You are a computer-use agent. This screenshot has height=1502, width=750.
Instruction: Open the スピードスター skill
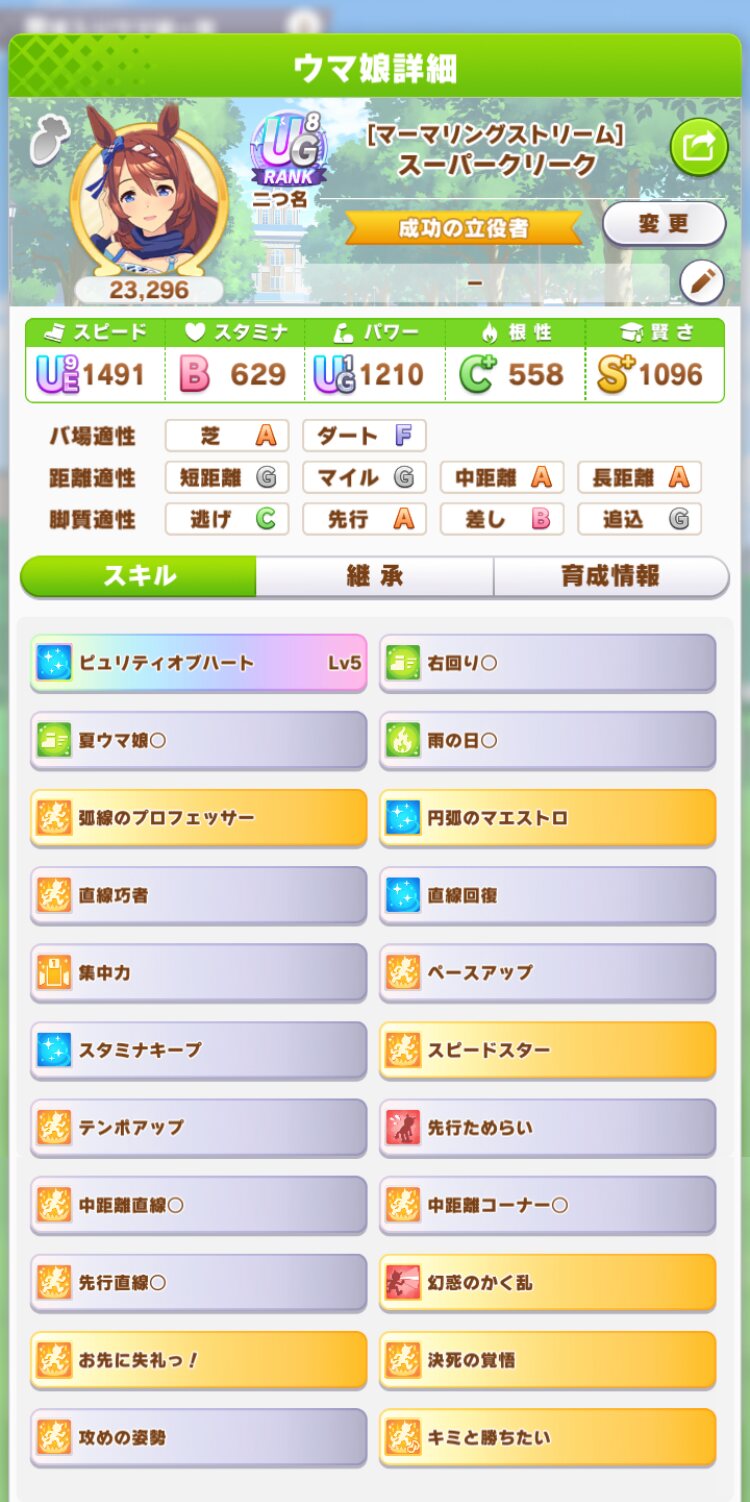[548, 1050]
